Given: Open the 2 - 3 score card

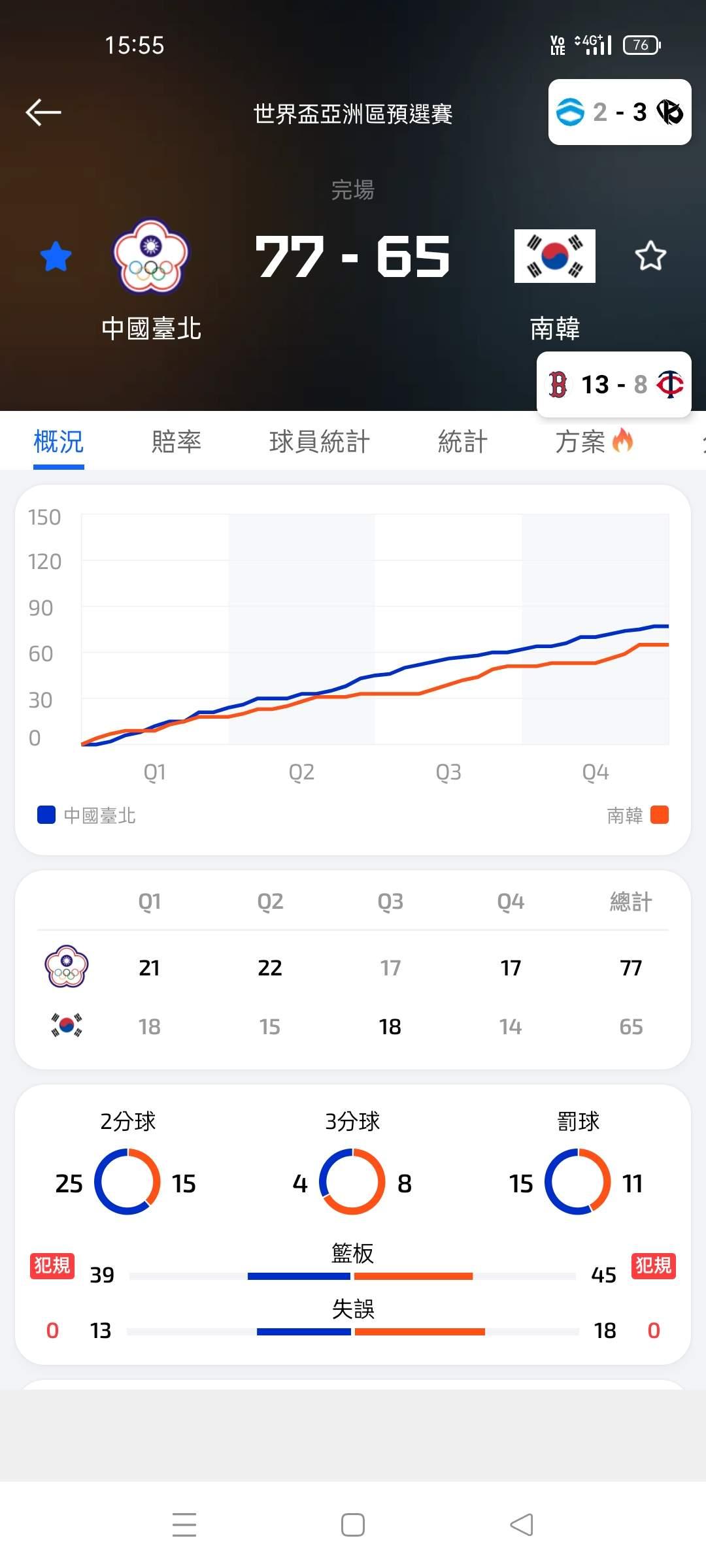Looking at the screenshot, I should pos(619,112).
